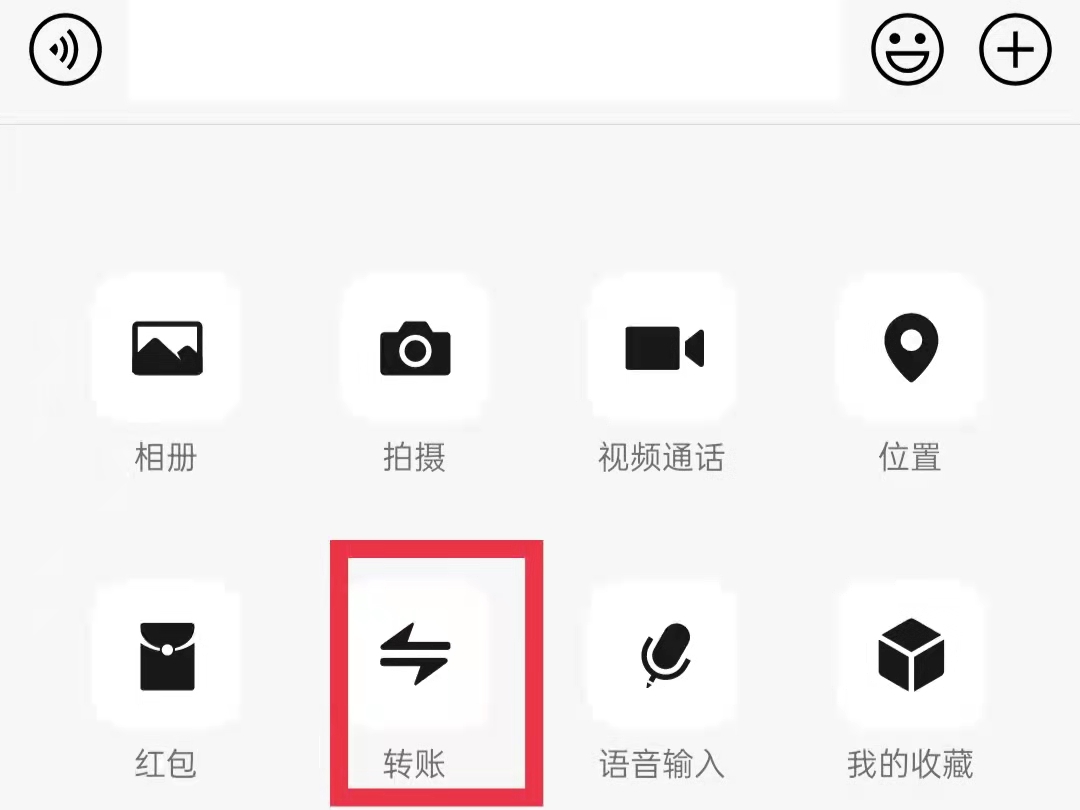
Task: Launch 拍摄 camera option
Action: click(415, 348)
